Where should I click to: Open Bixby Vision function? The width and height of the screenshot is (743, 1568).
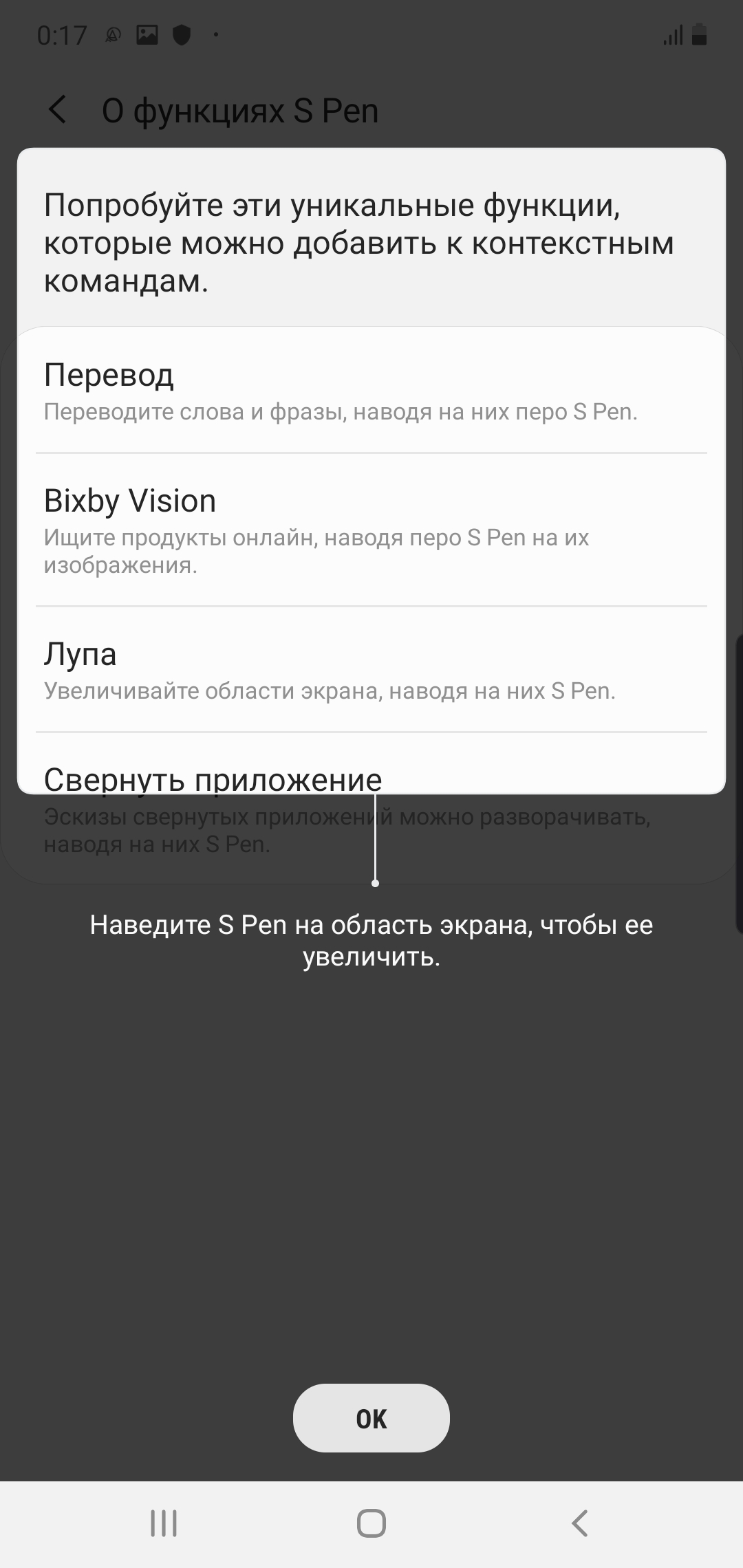371,530
